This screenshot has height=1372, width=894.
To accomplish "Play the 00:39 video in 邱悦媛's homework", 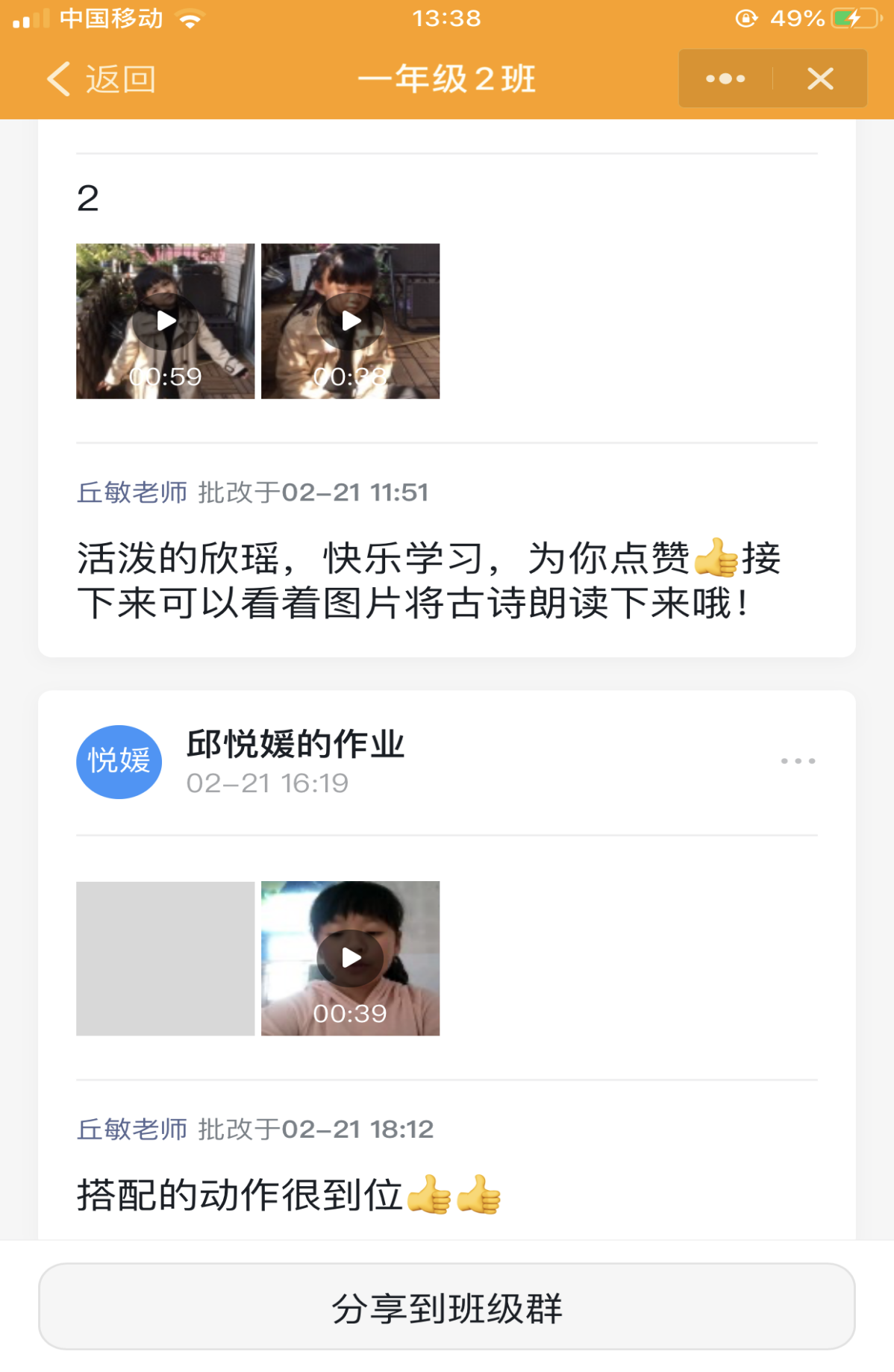I will 351,959.
